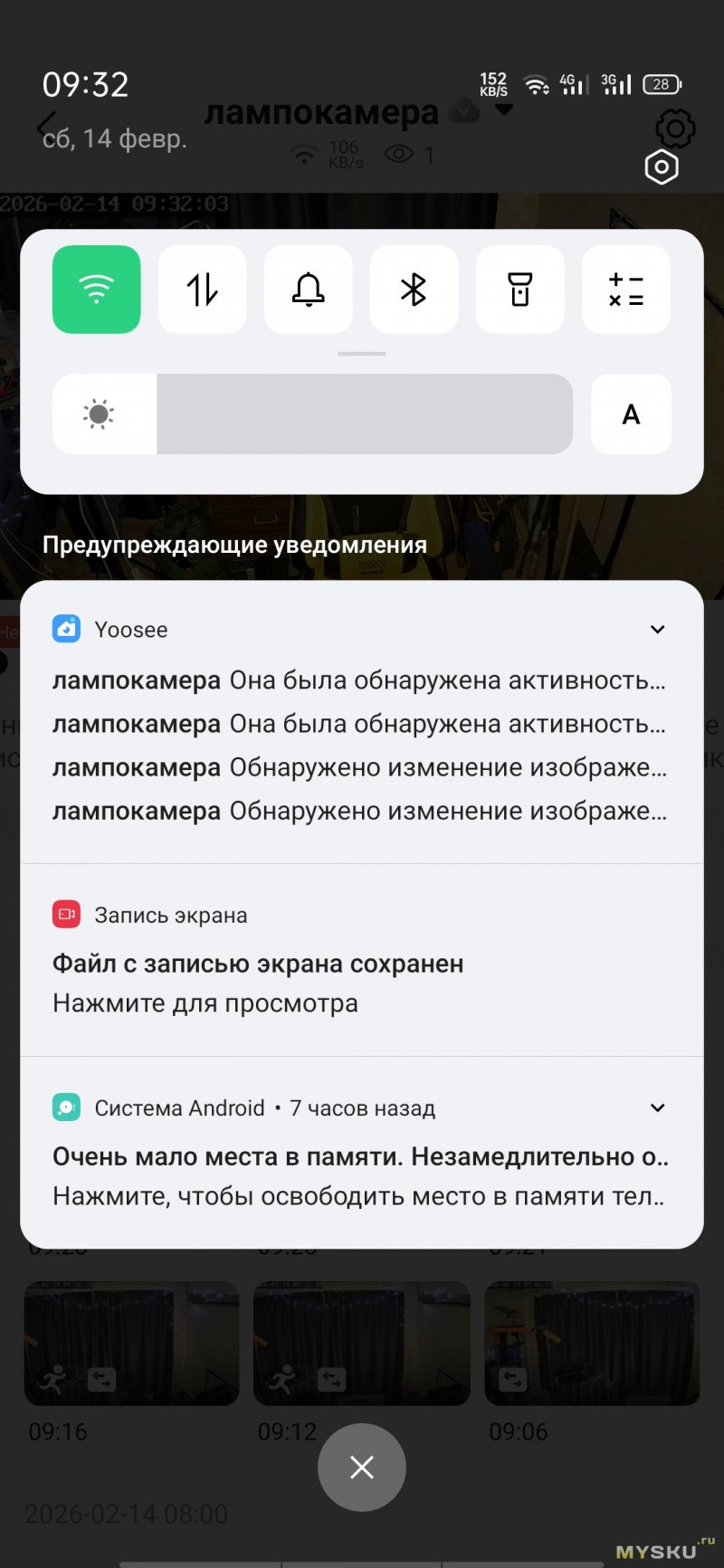Toggle the sound mode bell tile

pyautogui.click(x=309, y=290)
